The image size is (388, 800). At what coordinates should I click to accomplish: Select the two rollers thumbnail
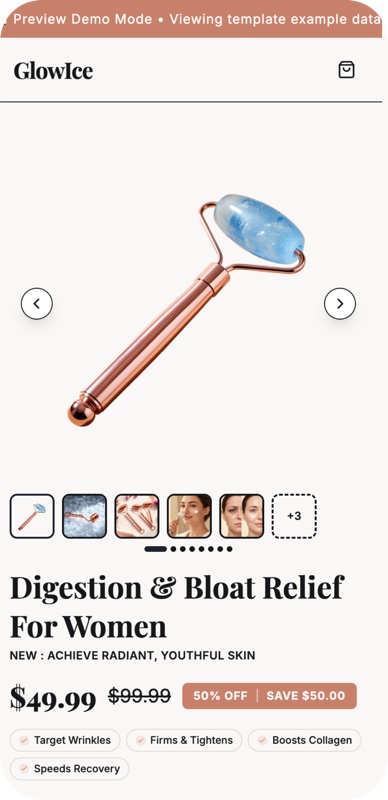tap(137, 516)
